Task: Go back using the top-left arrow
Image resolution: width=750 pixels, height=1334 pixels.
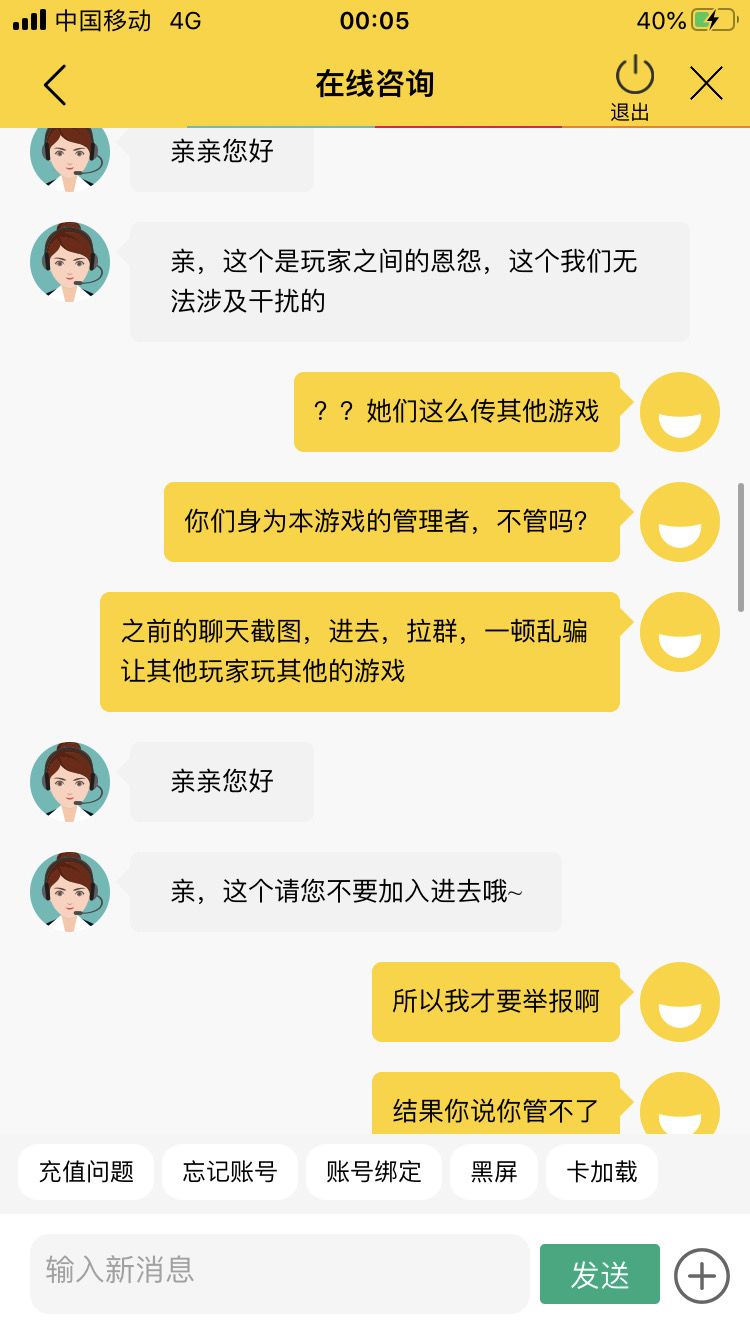Action: (x=55, y=85)
